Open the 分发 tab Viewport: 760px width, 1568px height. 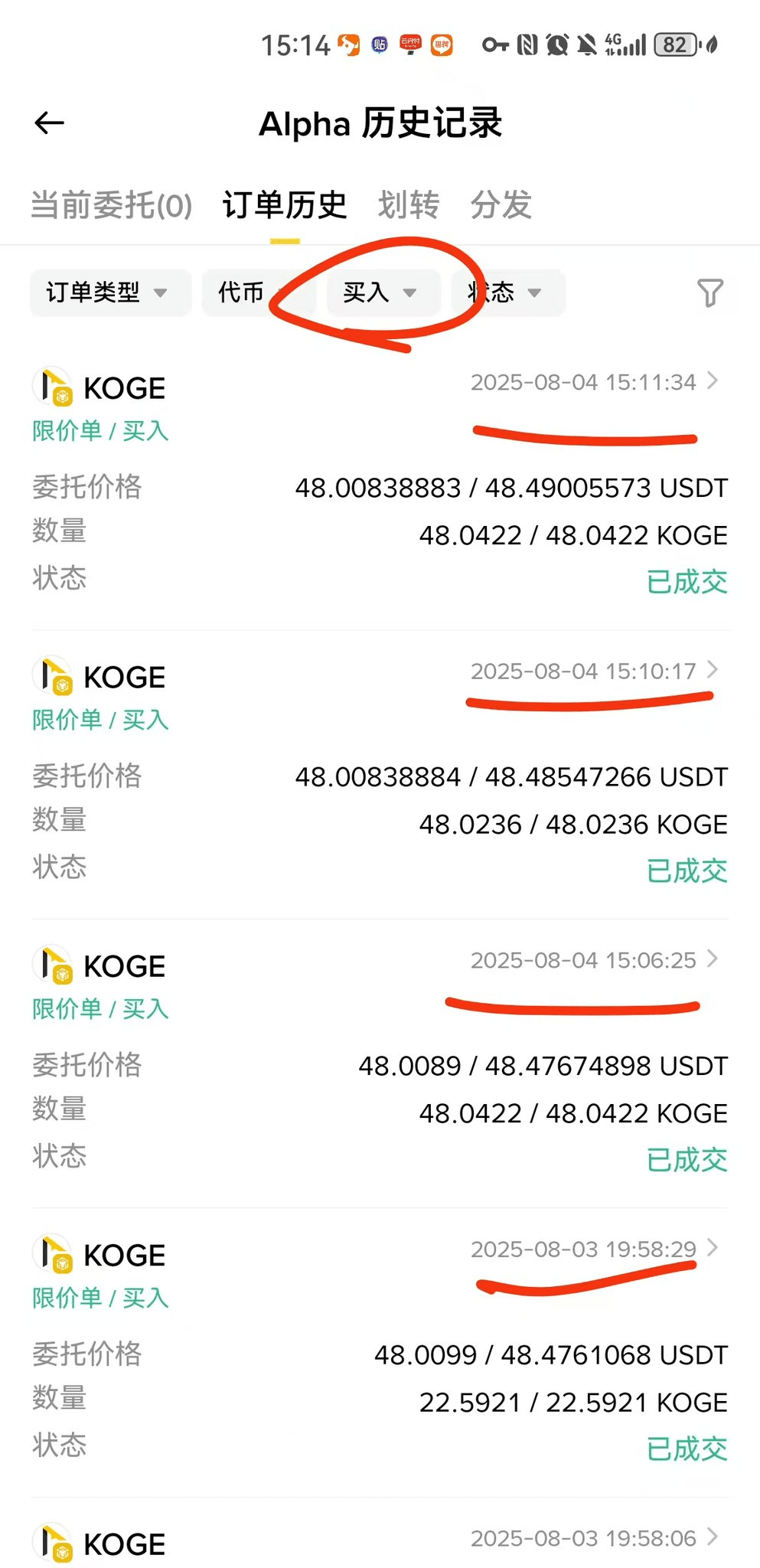(501, 205)
